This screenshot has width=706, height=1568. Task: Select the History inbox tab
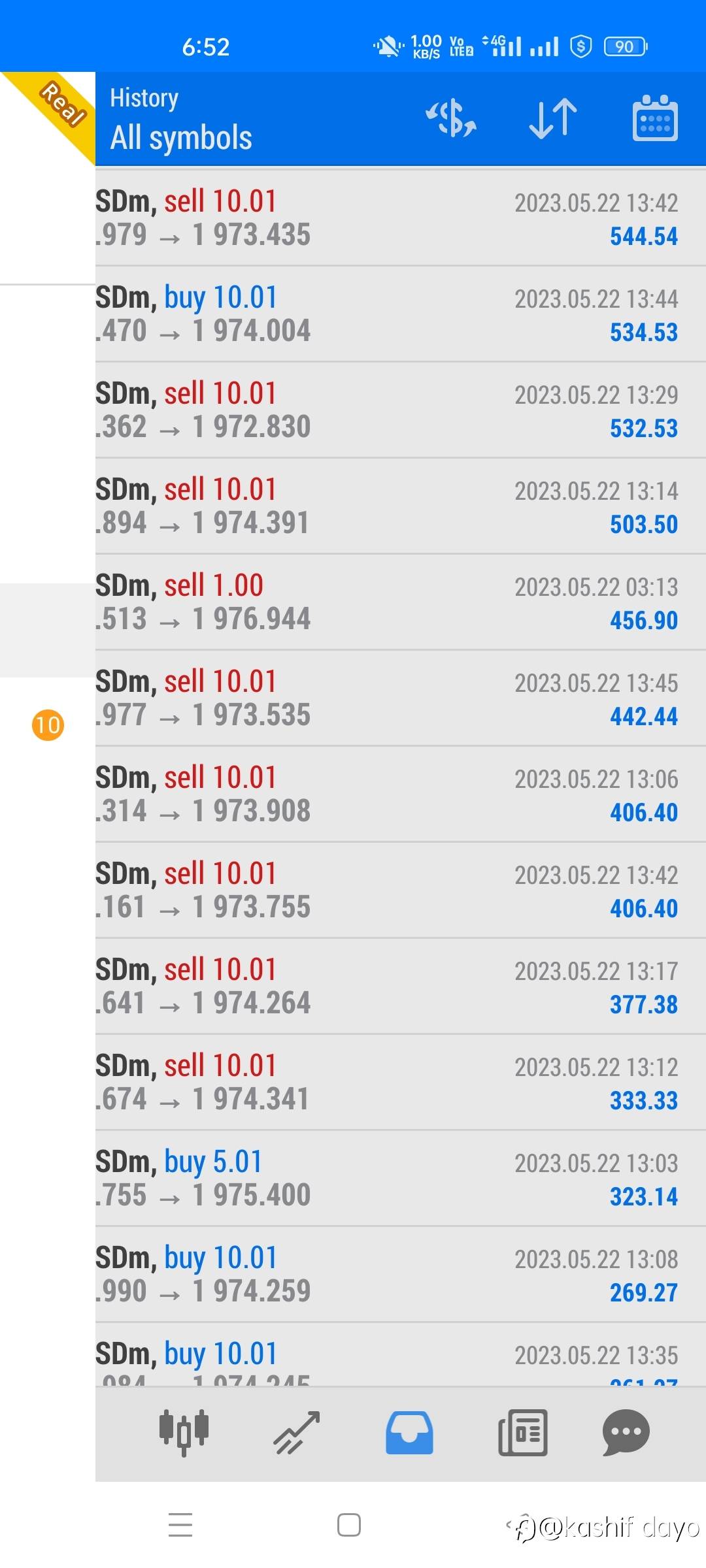point(409,1432)
